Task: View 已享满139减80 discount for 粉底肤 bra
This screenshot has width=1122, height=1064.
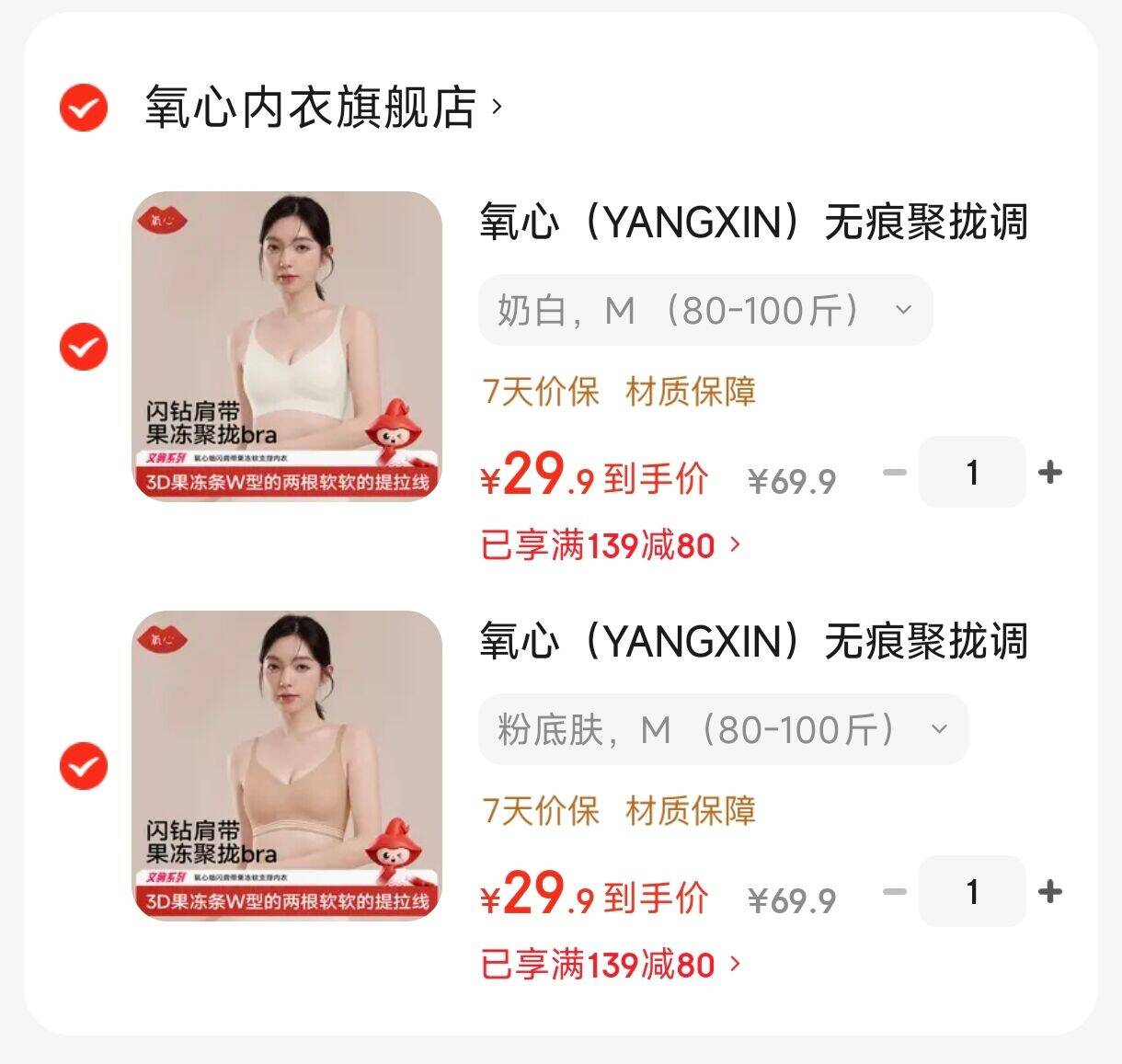Action: coord(610,966)
